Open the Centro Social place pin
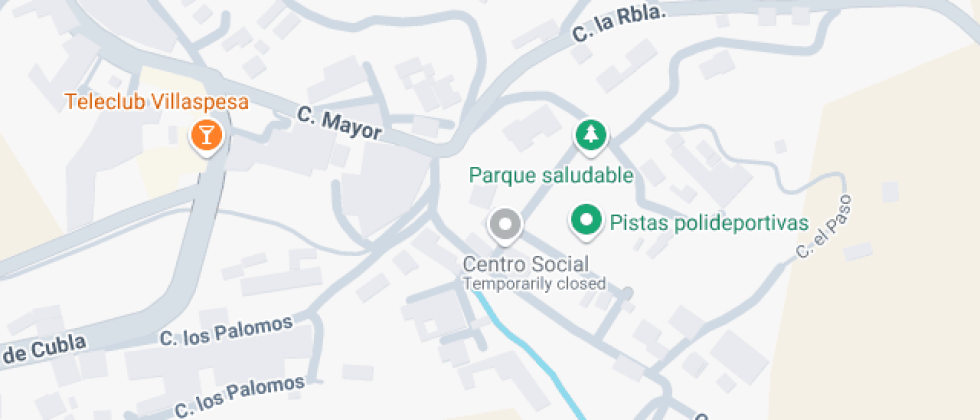The width and height of the screenshot is (980, 420). coord(505,225)
